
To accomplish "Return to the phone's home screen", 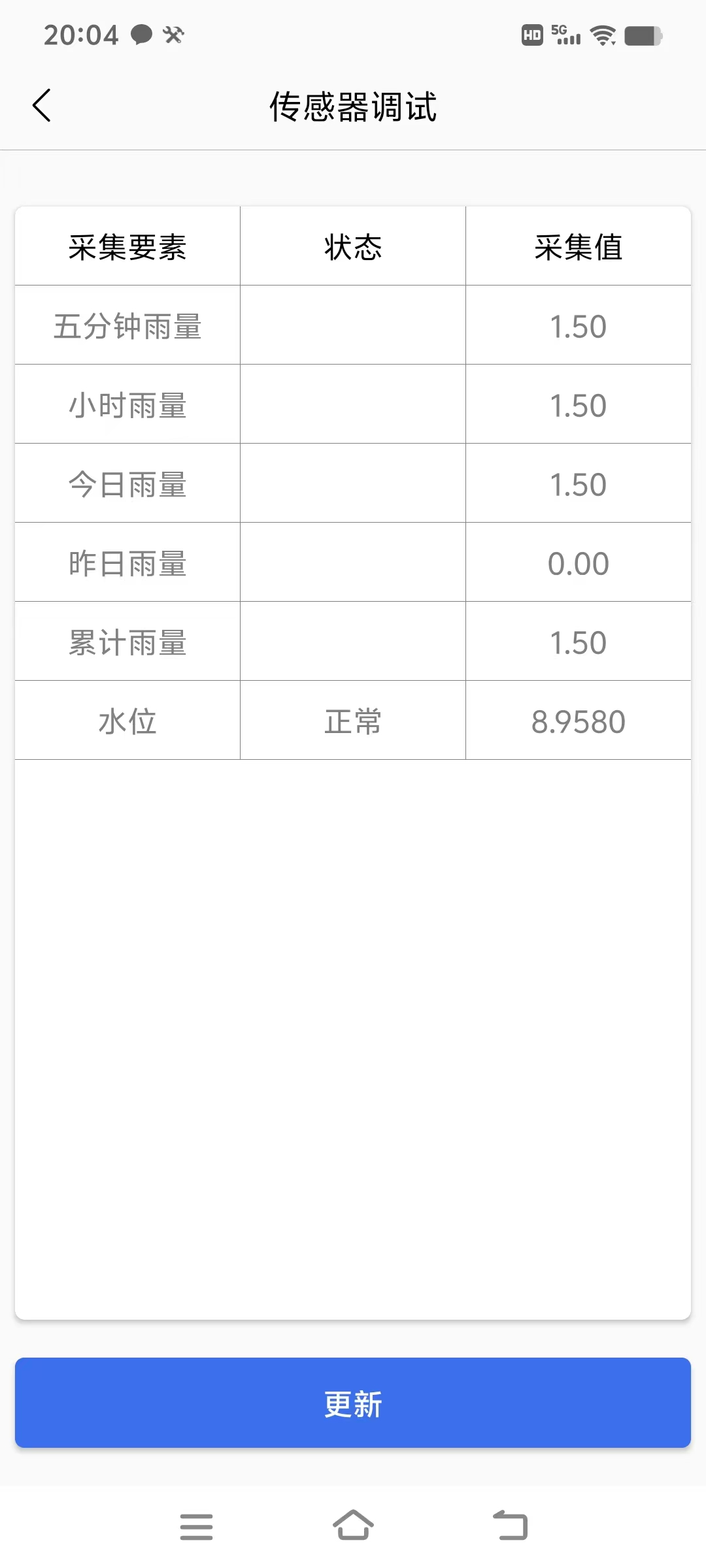I will (353, 1525).
